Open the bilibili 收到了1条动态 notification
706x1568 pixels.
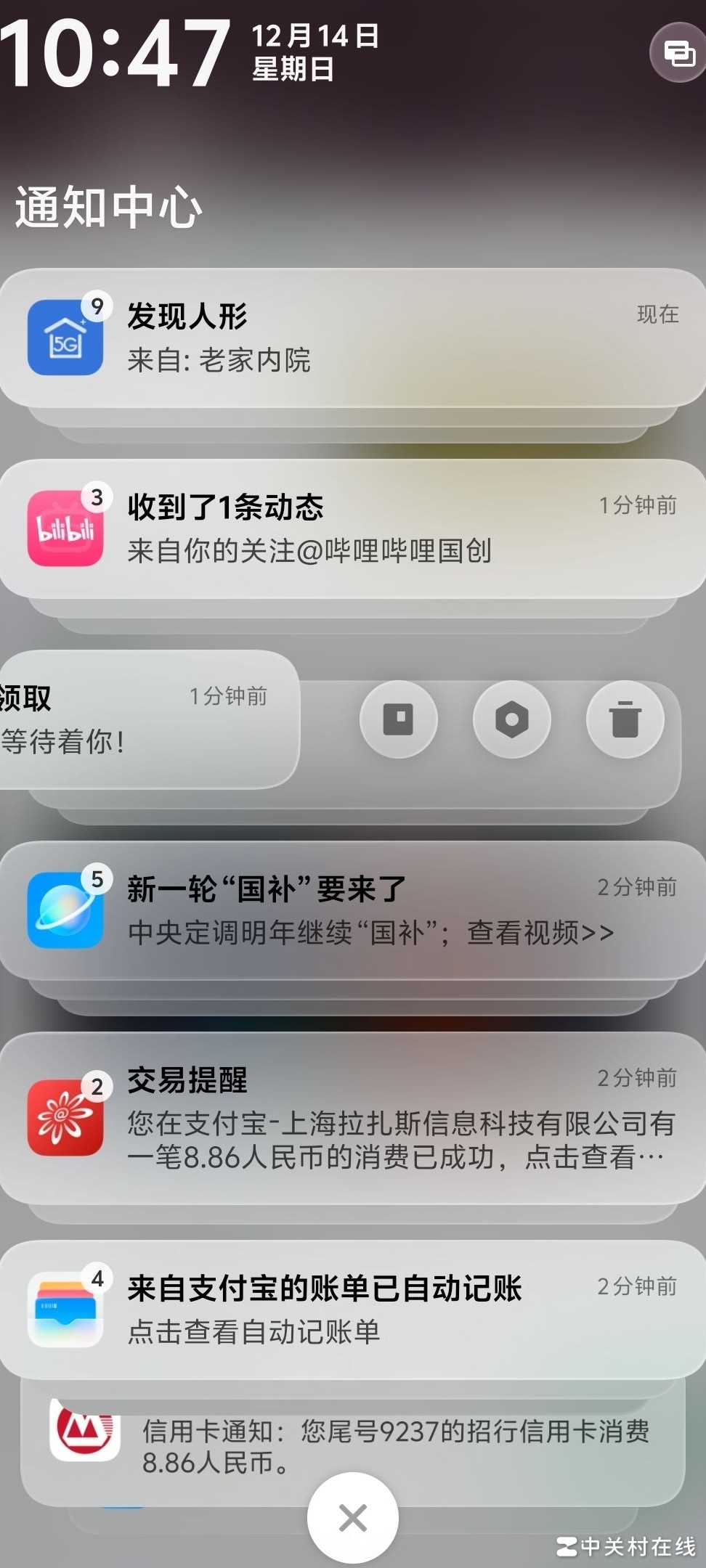point(352,528)
